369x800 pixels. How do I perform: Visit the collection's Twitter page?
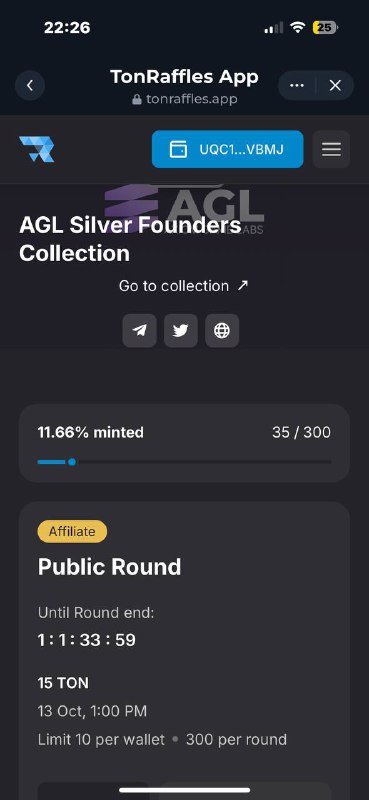click(181, 331)
